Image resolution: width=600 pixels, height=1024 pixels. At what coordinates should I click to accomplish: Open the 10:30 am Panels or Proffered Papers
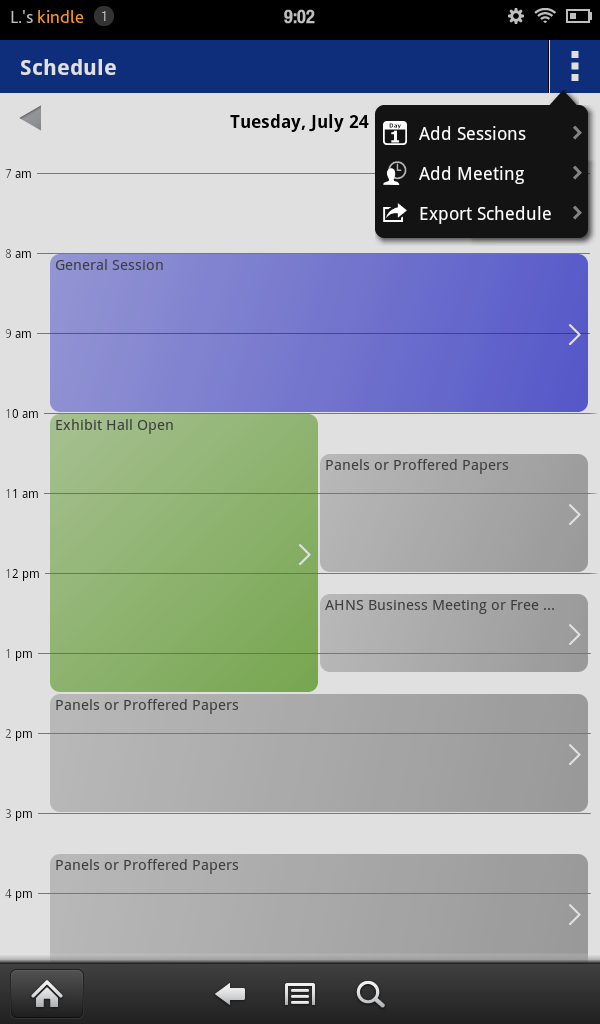click(x=453, y=513)
